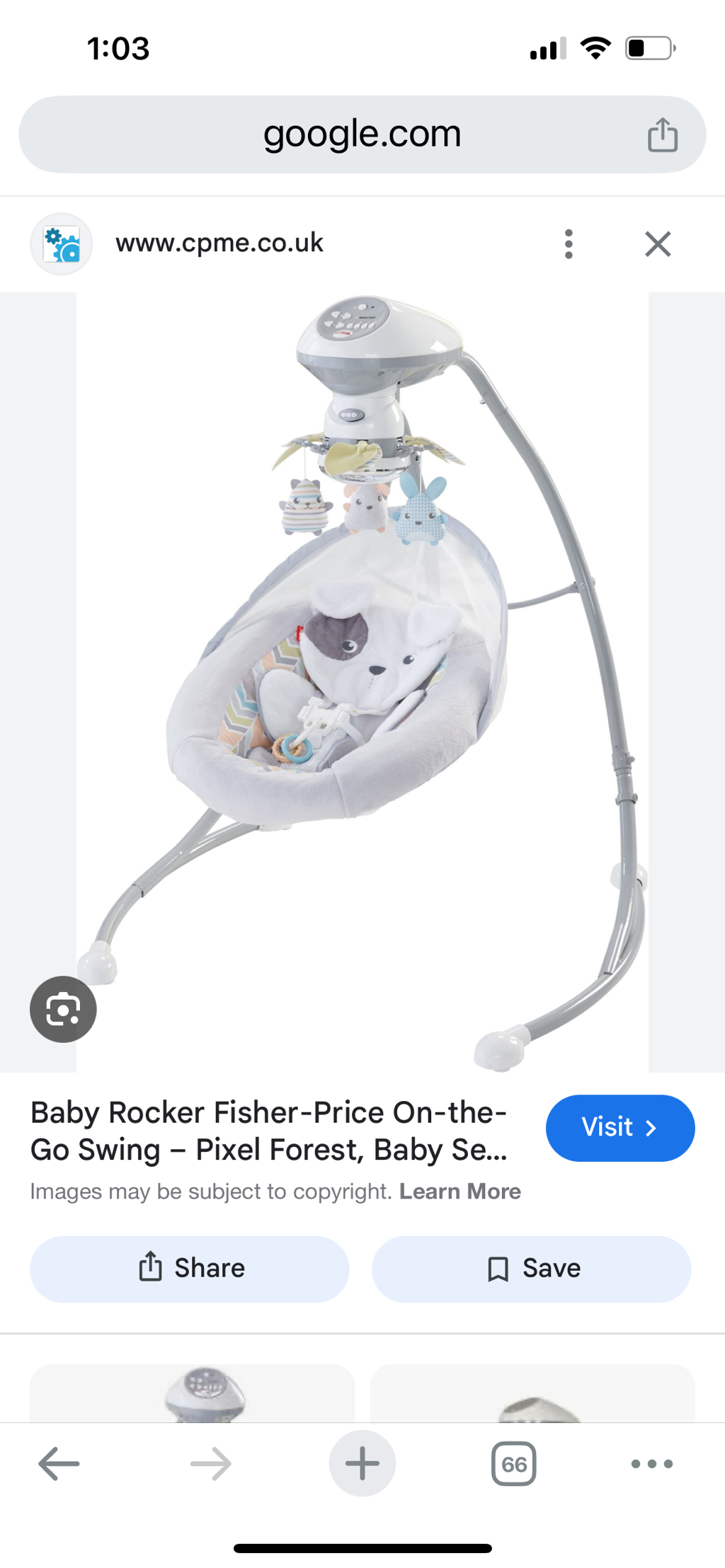Tap the Share button below the title
725x1568 pixels.
(x=190, y=1269)
